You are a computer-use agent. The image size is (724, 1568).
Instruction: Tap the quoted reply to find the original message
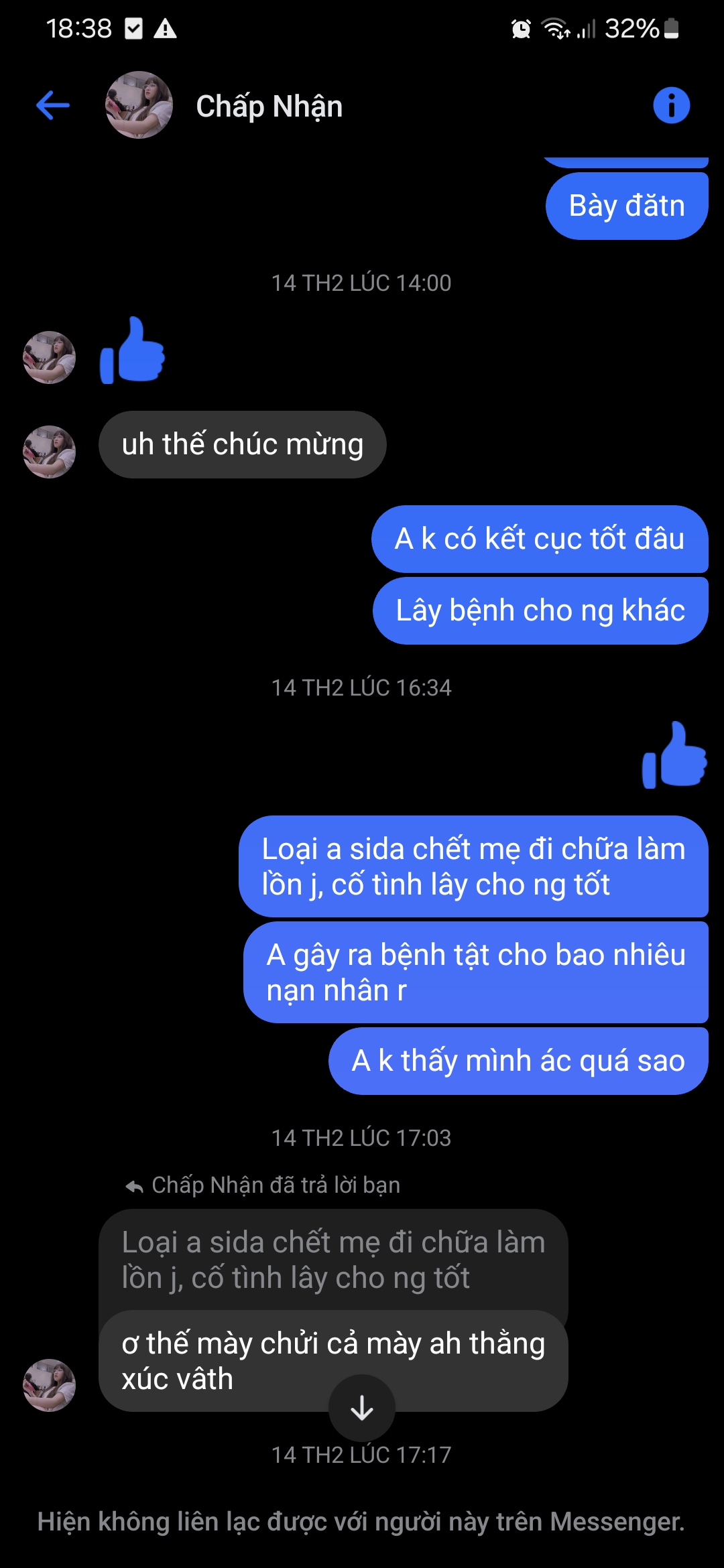coord(333,1260)
